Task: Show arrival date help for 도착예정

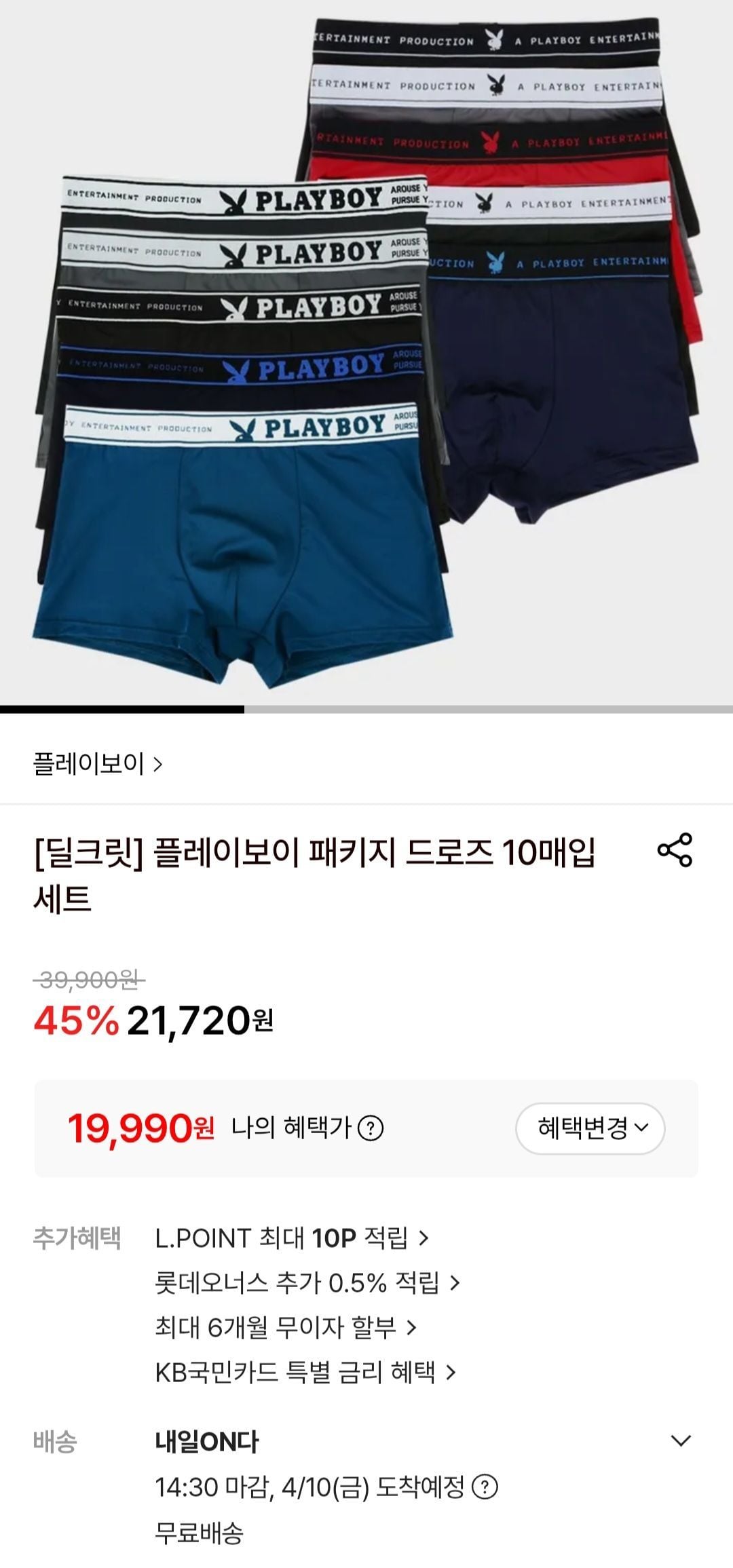Action: (x=485, y=1487)
